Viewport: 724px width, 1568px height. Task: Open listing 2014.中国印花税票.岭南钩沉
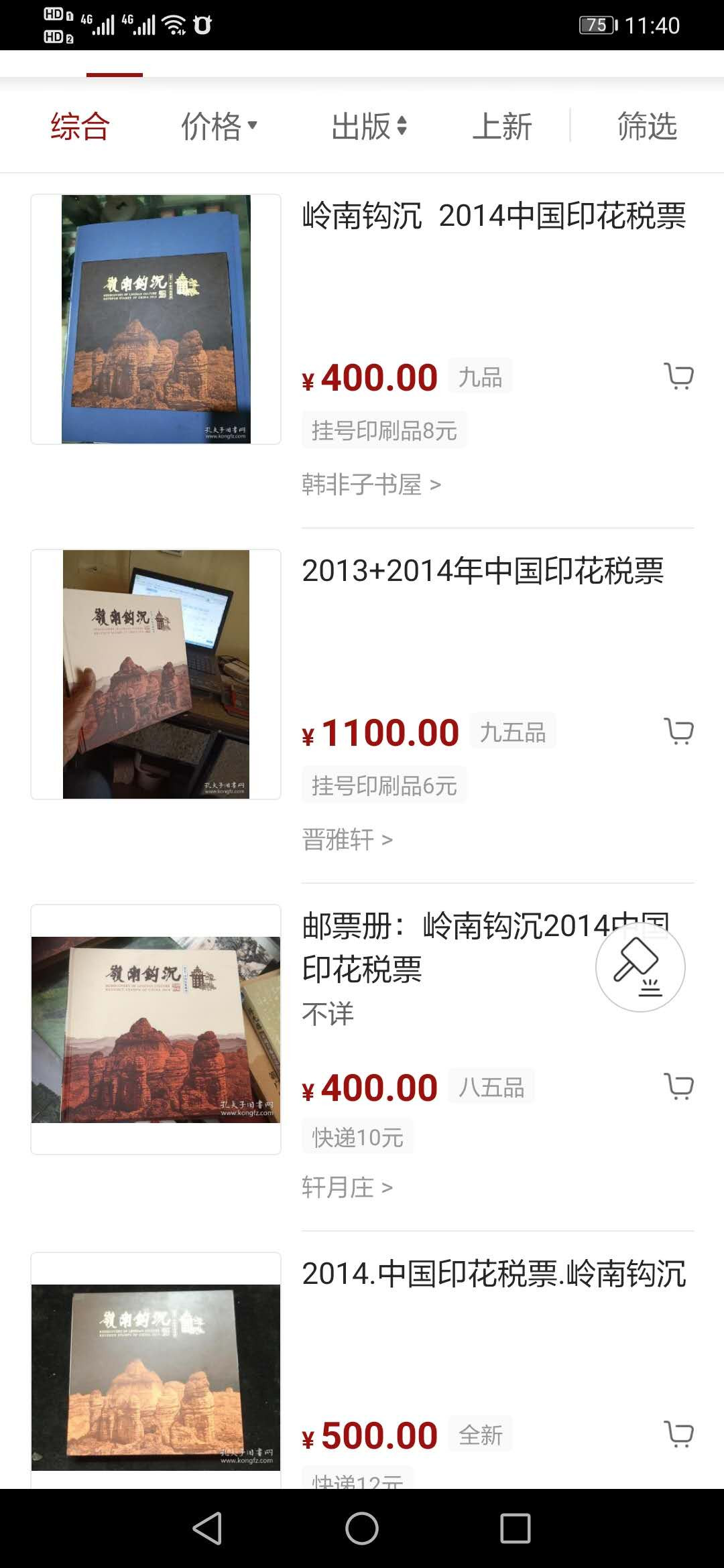click(x=493, y=1274)
